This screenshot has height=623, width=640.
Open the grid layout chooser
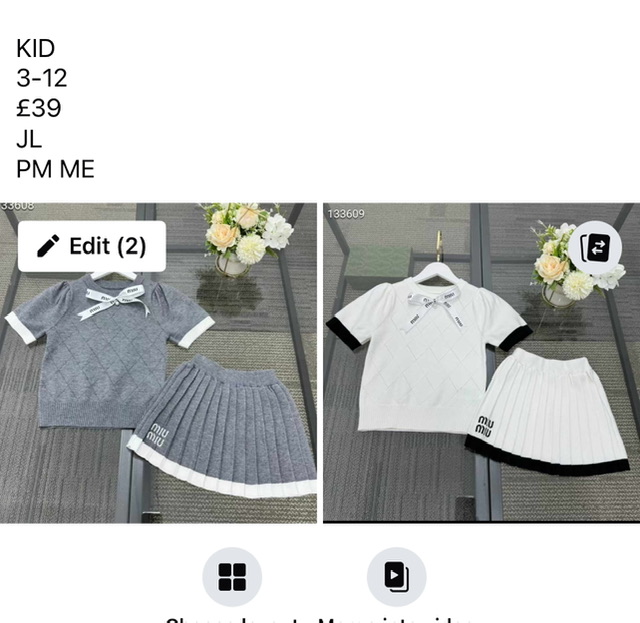tap(232, 576)
